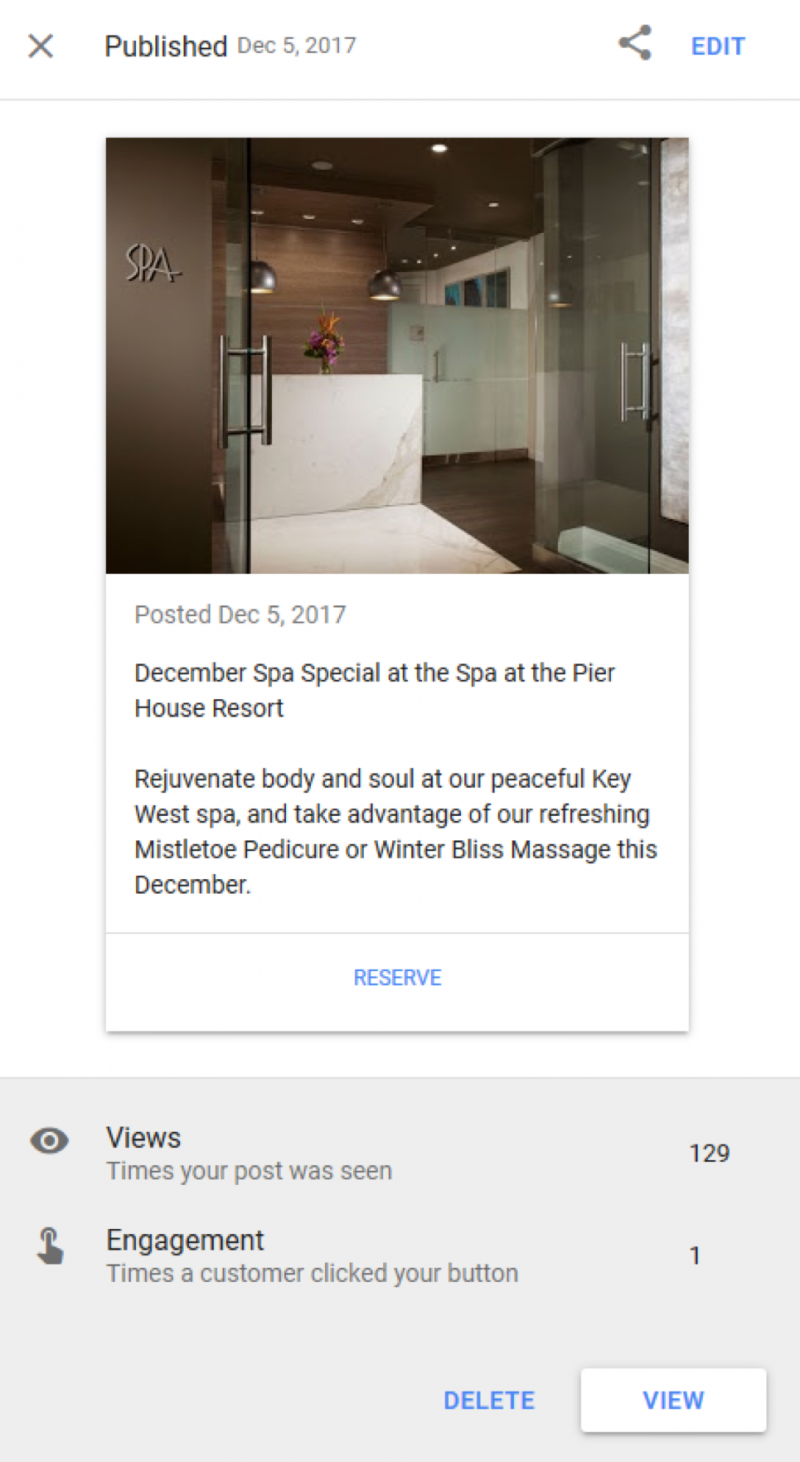
Task: Select the post description paragraph text
Action: tap(395, 831)
